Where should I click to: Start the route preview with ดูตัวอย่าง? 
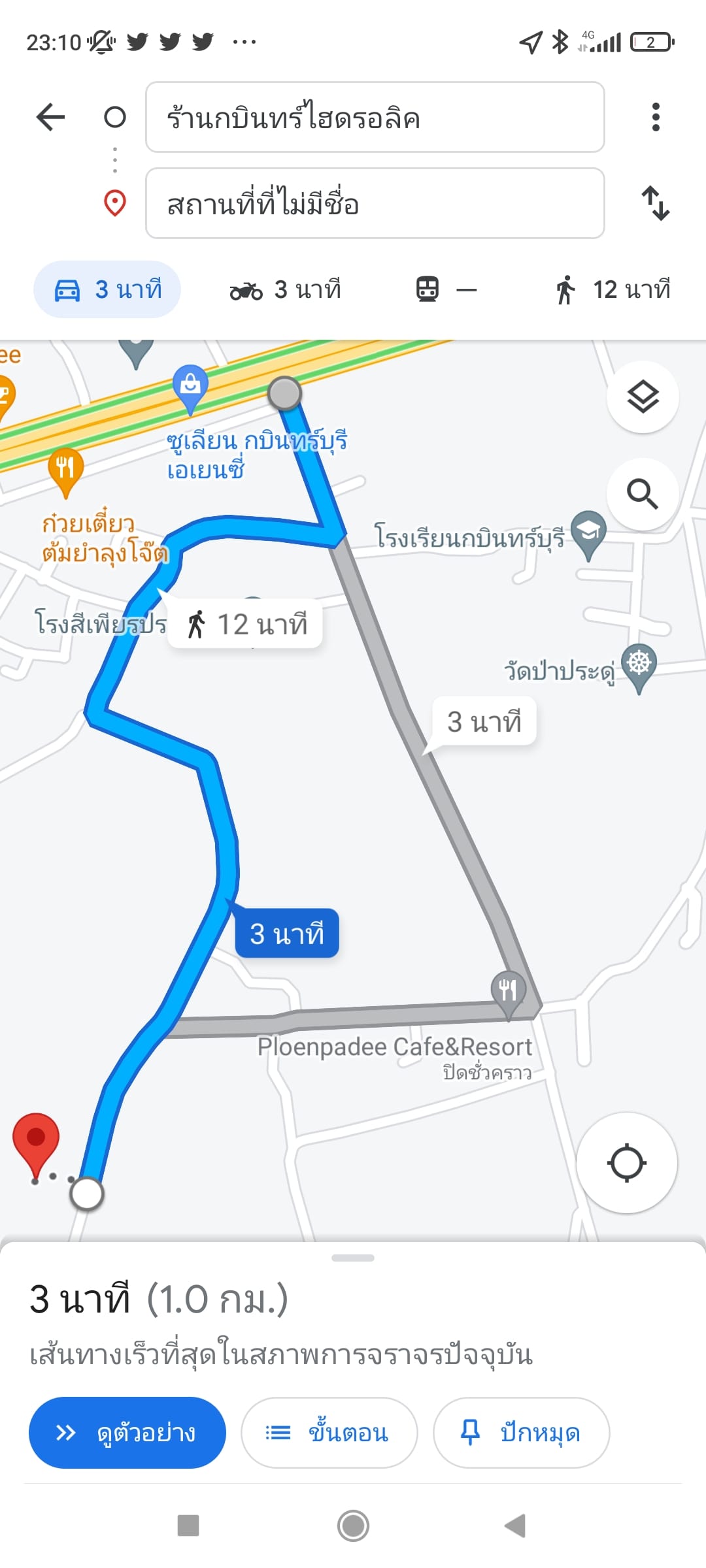(x=127, y=1433)
